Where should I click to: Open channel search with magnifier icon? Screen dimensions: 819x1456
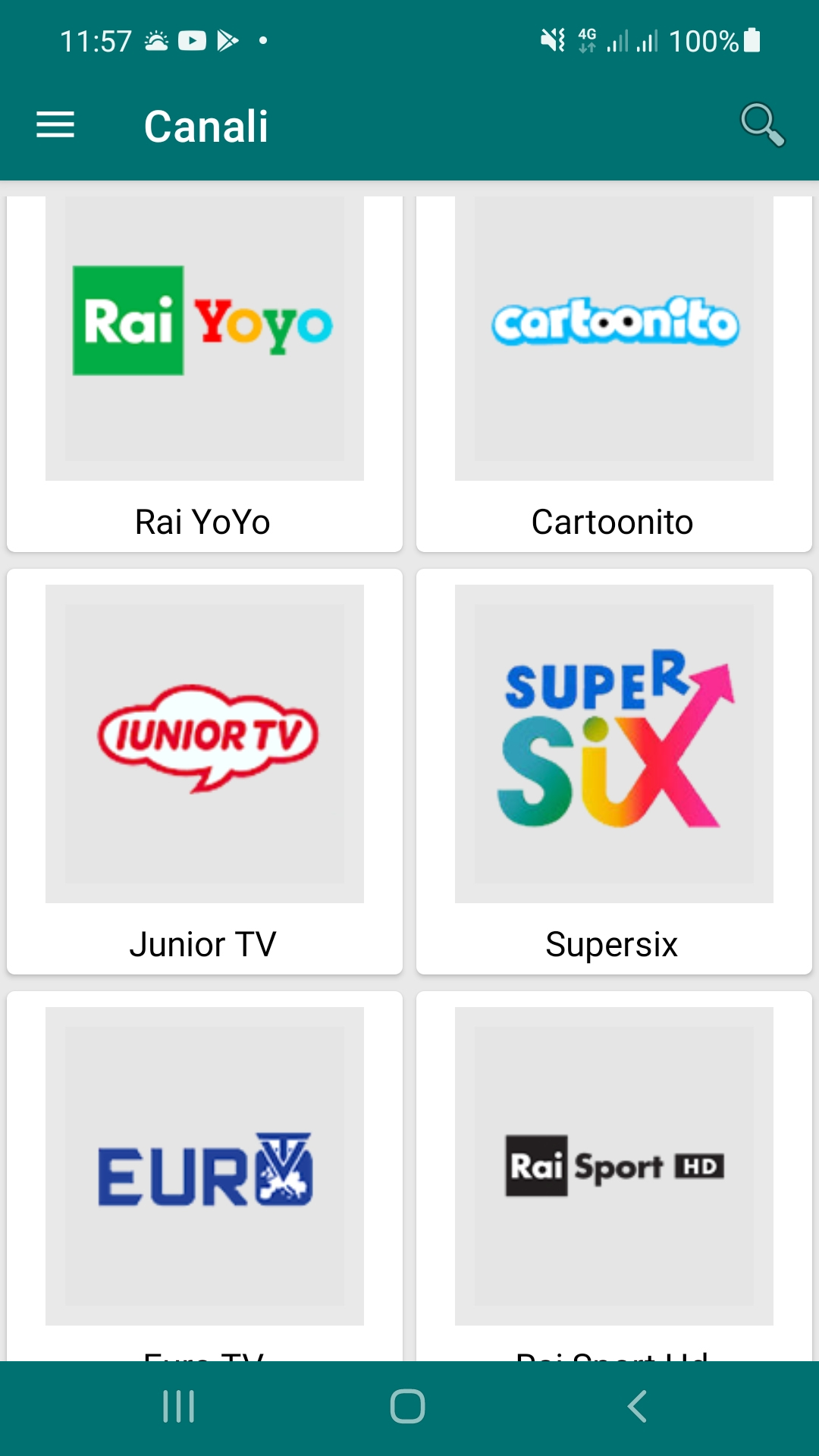[762, 124]
